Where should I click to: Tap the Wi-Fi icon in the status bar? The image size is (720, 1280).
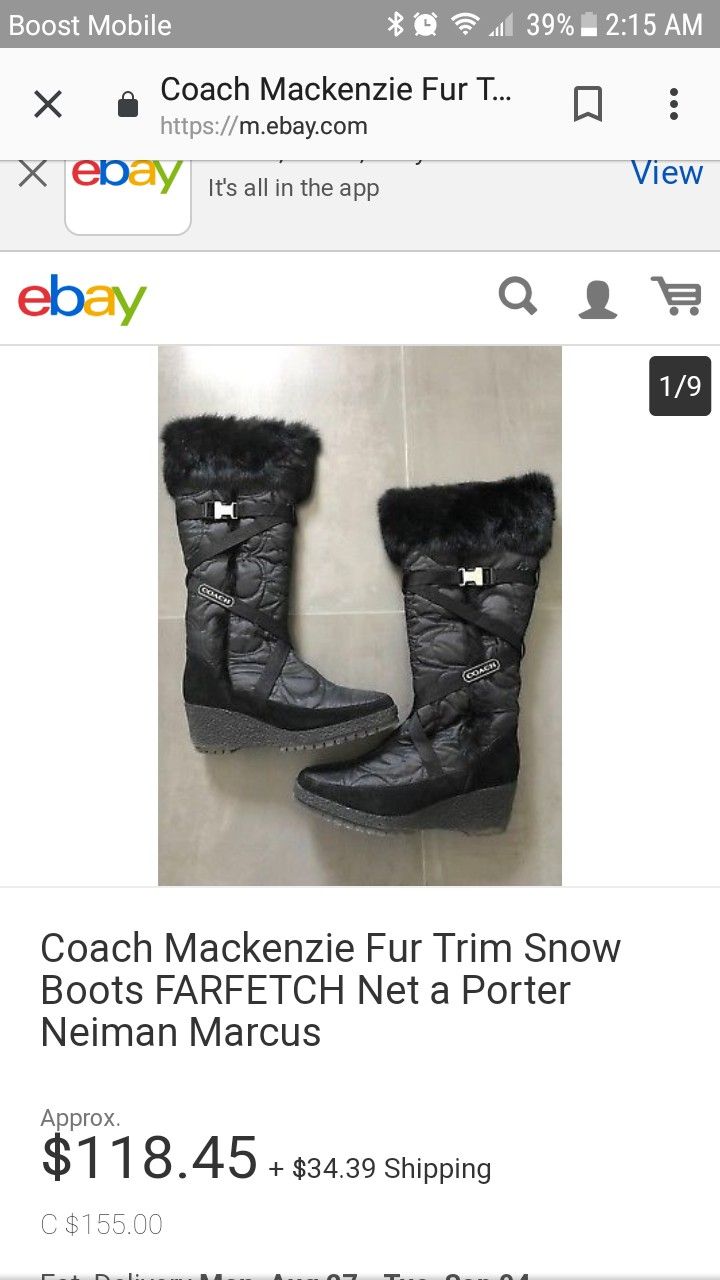pyautogui.click(x=467, y=25)
